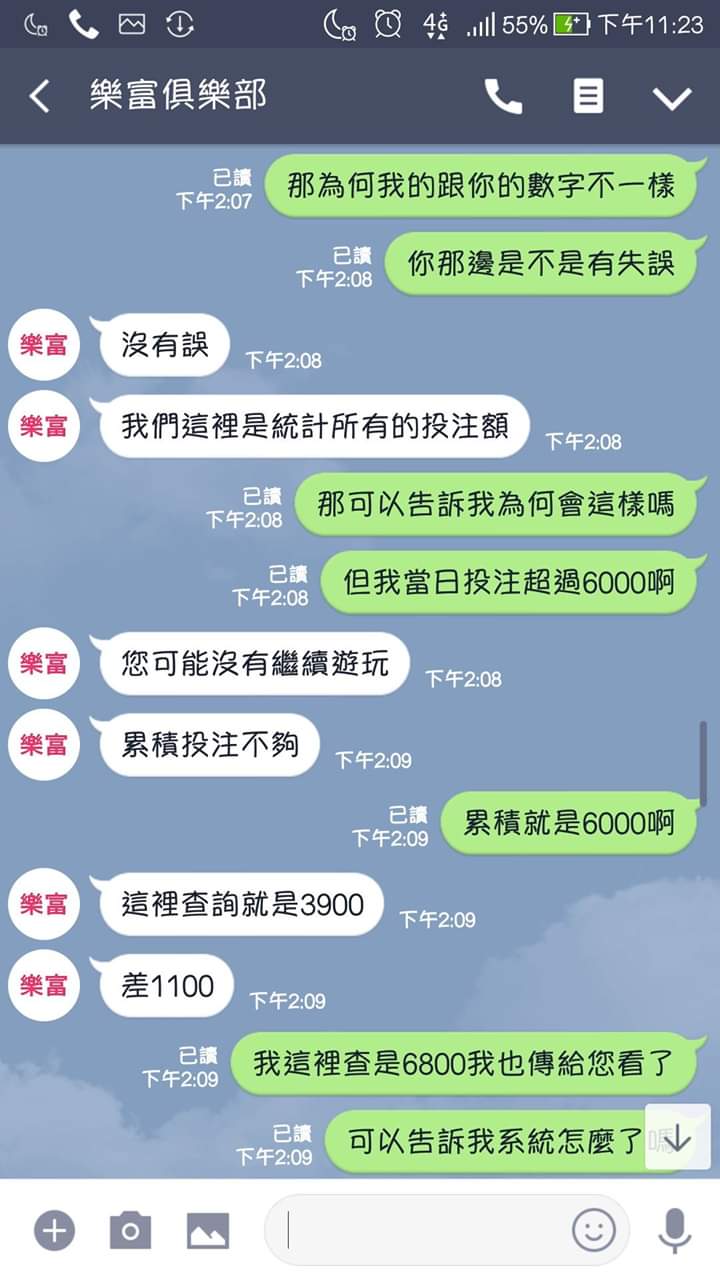720x1280 pixels.
Task: Open the camera to take a photo
Action: pos(130,1230)
